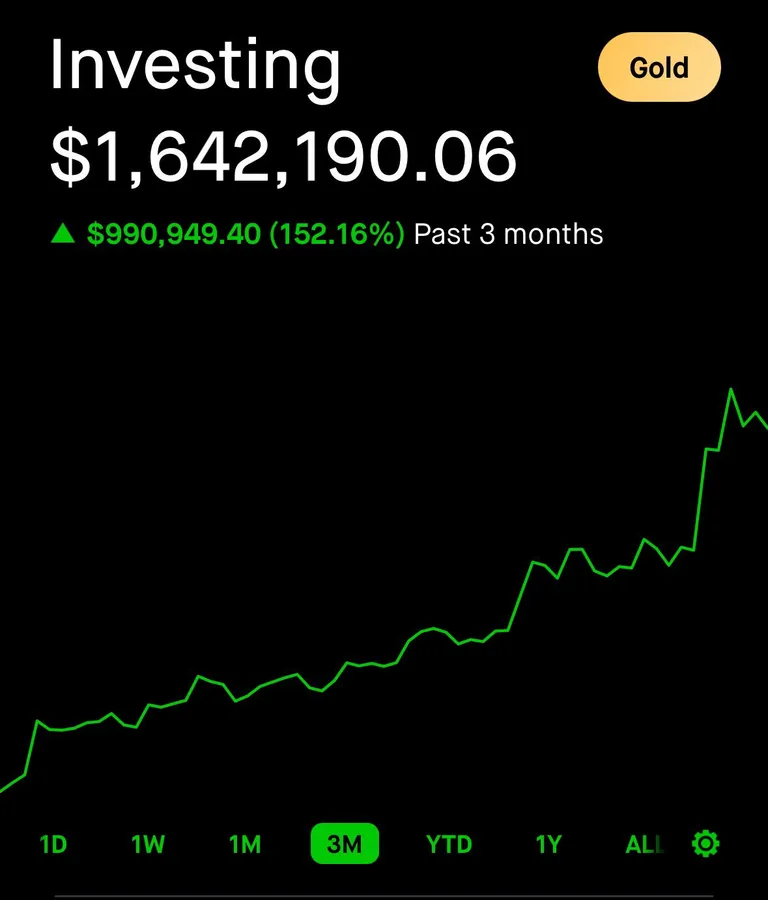768x900 pixels.
Task: Select the 1W time range
Action: pyautogui.click(x=147, y=843)
